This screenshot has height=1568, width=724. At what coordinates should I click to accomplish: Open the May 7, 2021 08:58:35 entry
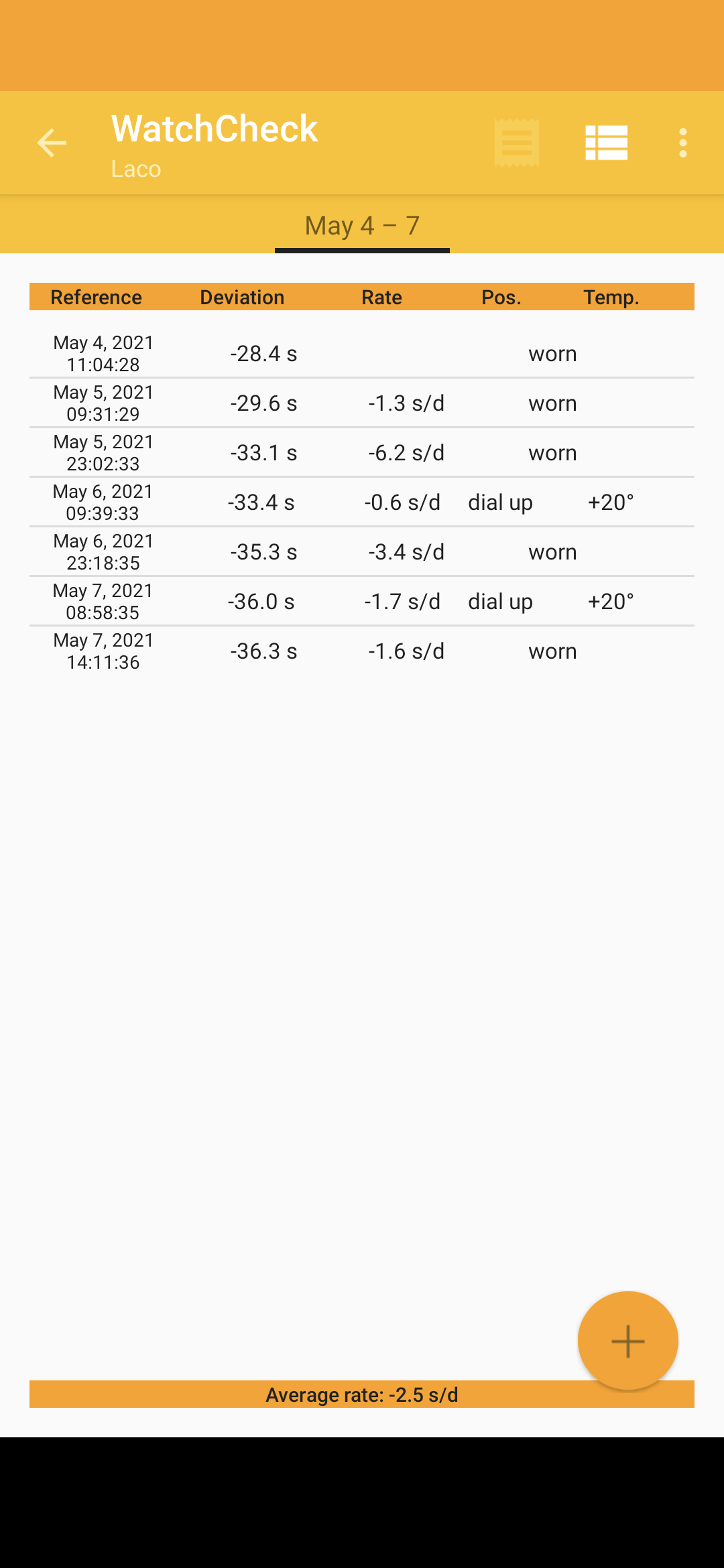point(362,601)
